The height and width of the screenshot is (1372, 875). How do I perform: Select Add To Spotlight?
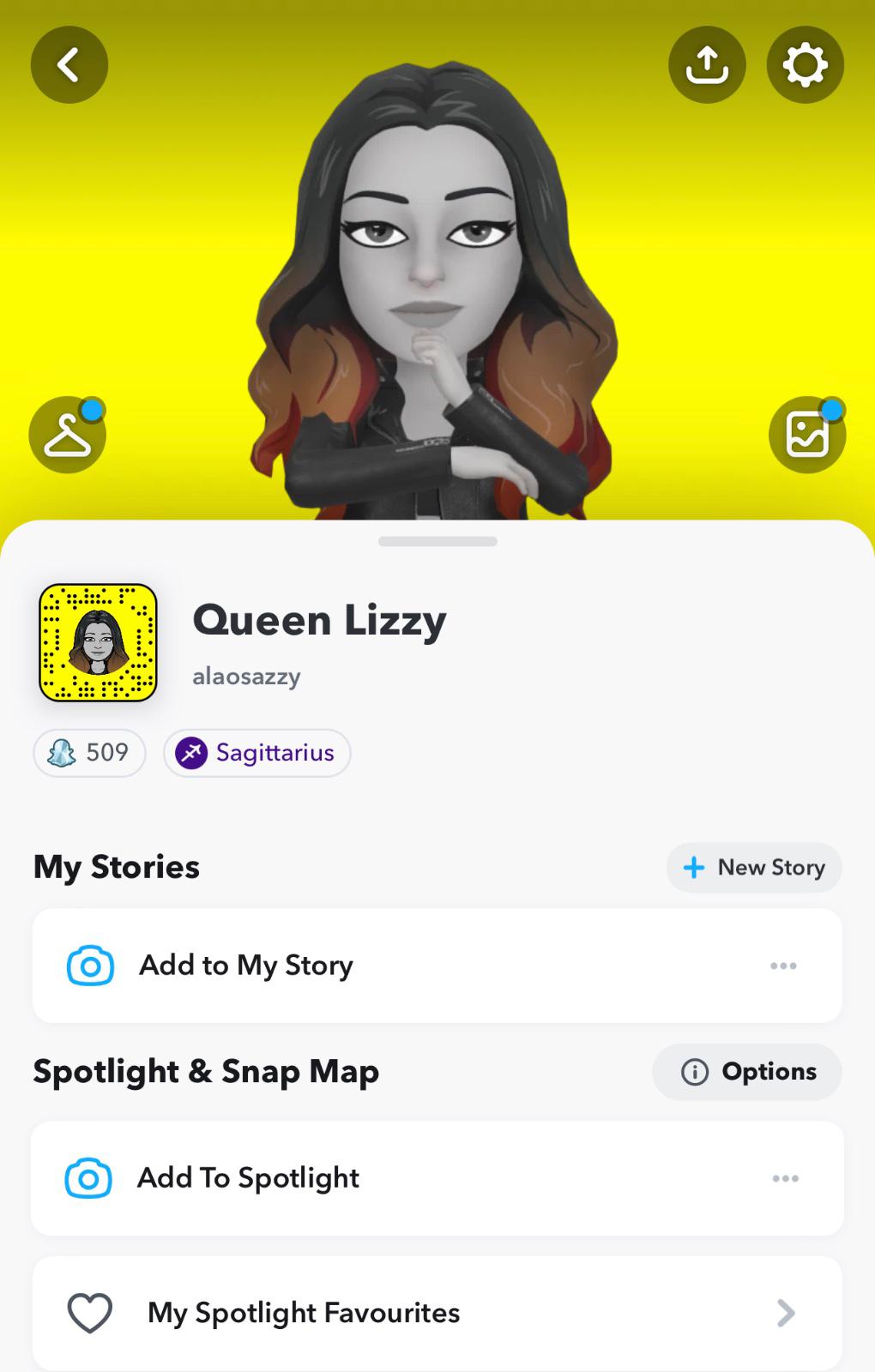point(248,1178)
